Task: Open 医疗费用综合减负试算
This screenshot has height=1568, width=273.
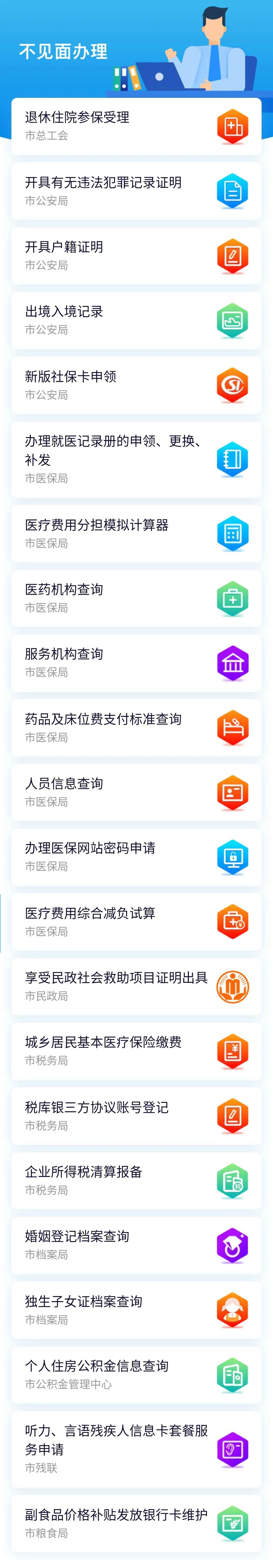Action: (x=136, y=922)
